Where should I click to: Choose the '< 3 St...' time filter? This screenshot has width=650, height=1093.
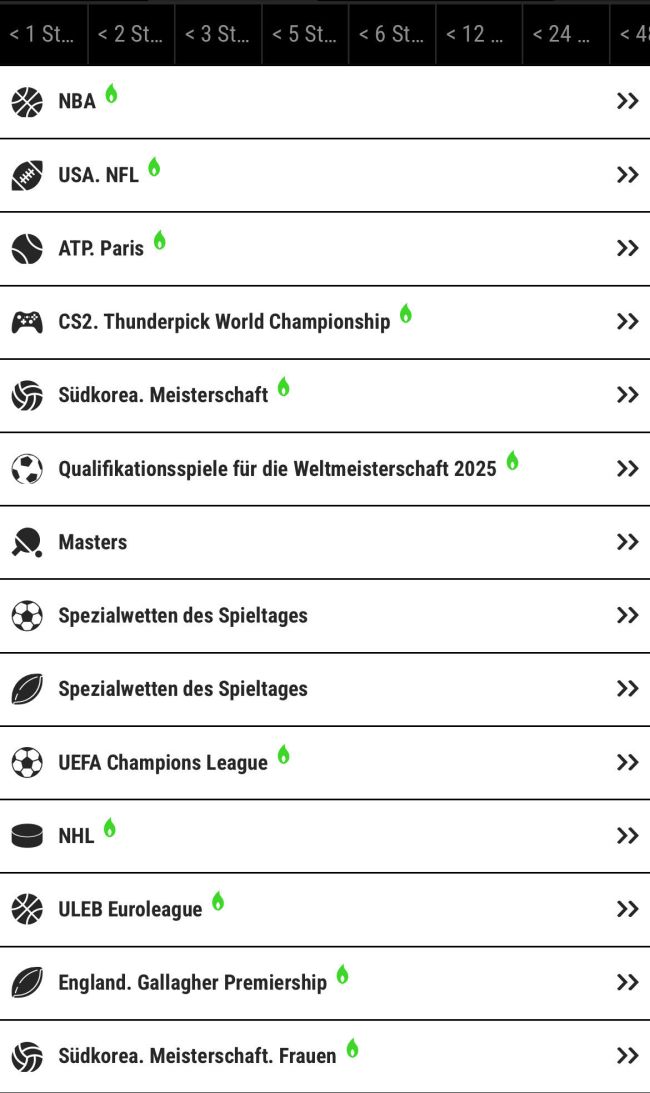coord(217,34)
